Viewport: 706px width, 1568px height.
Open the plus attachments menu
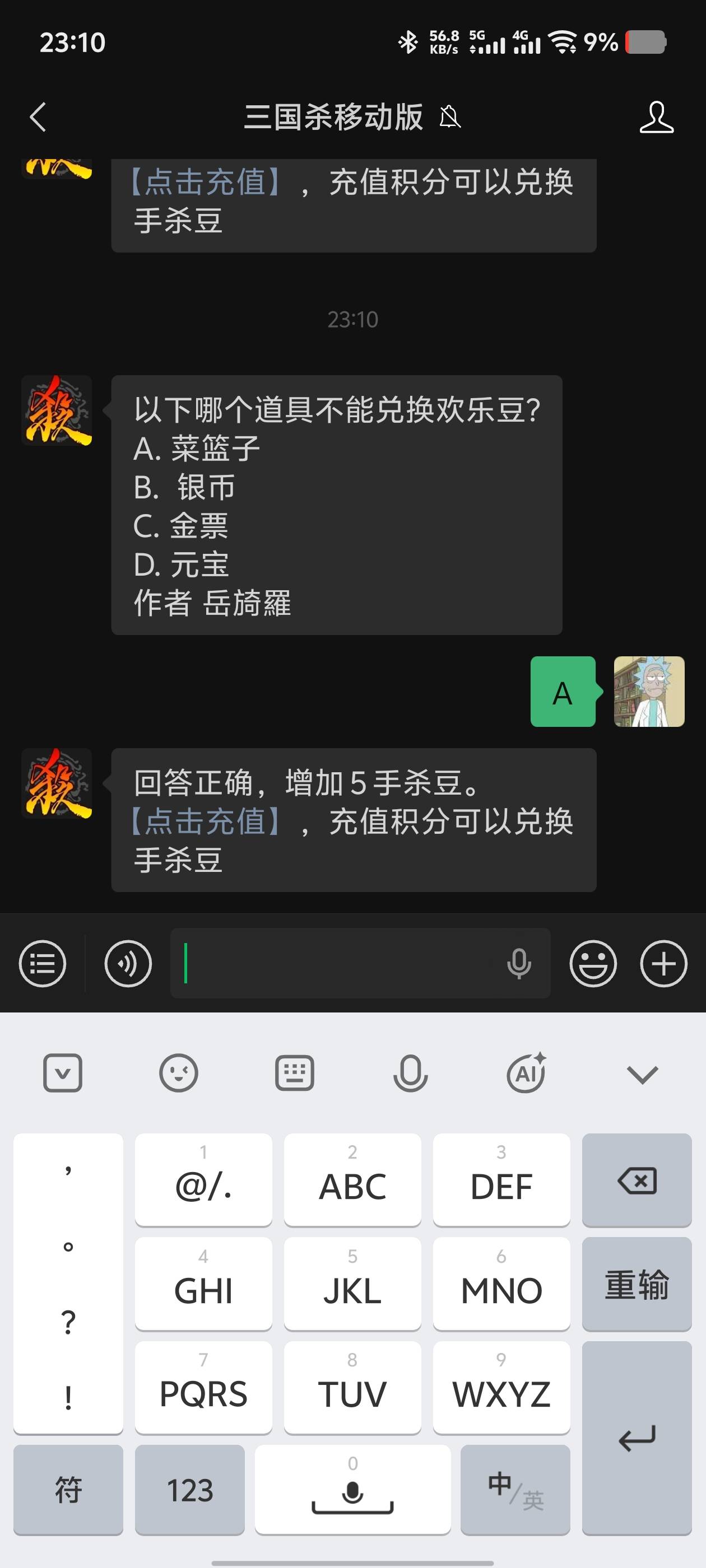point(663,964)
